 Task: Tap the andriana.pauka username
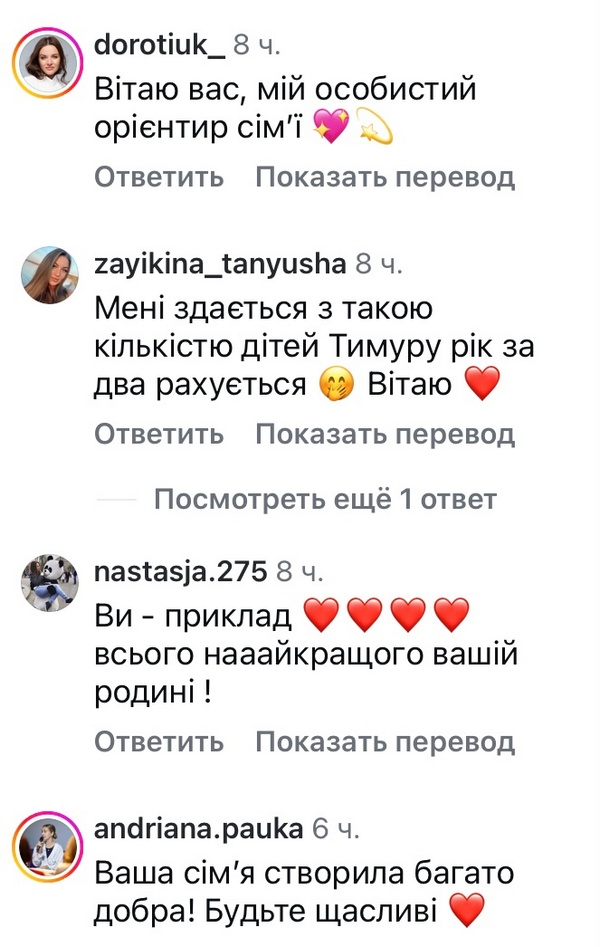pyautogui.click(x=197, y=829)
